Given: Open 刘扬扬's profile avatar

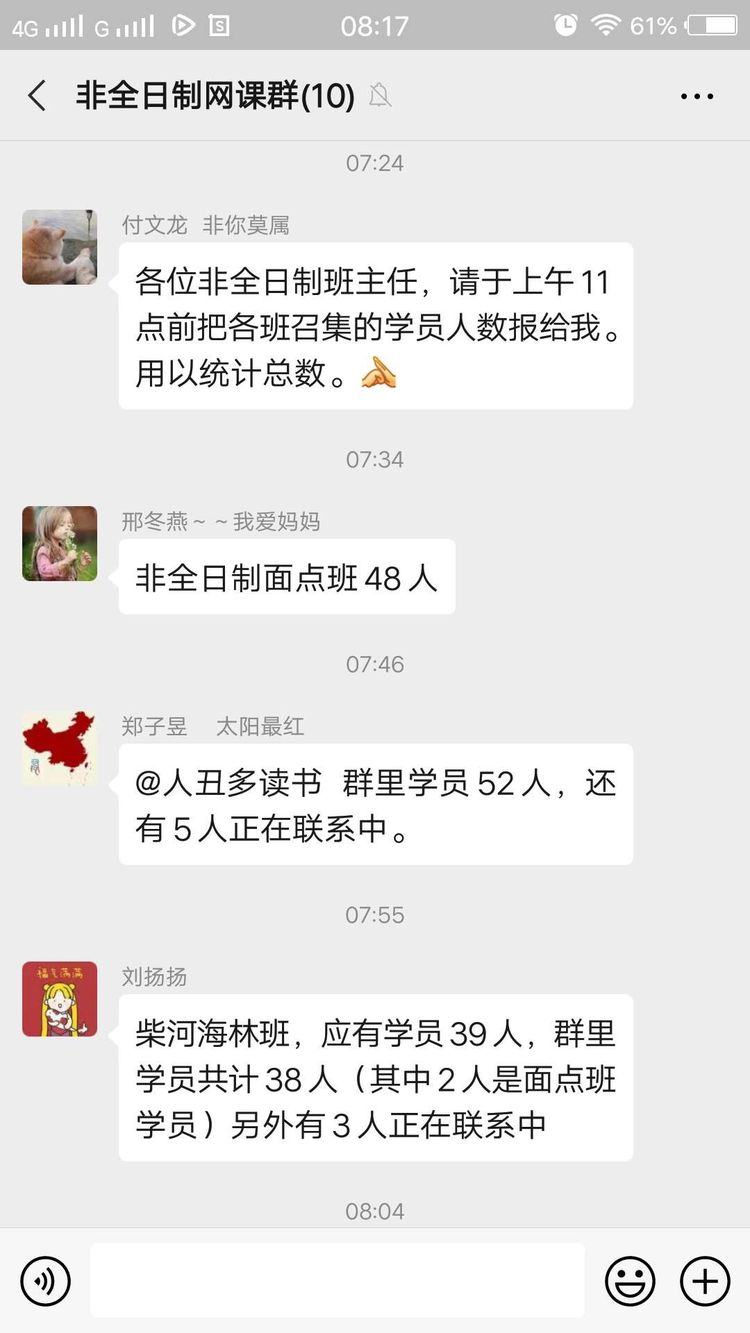Looking at the screenshot, I should [60, 999].
